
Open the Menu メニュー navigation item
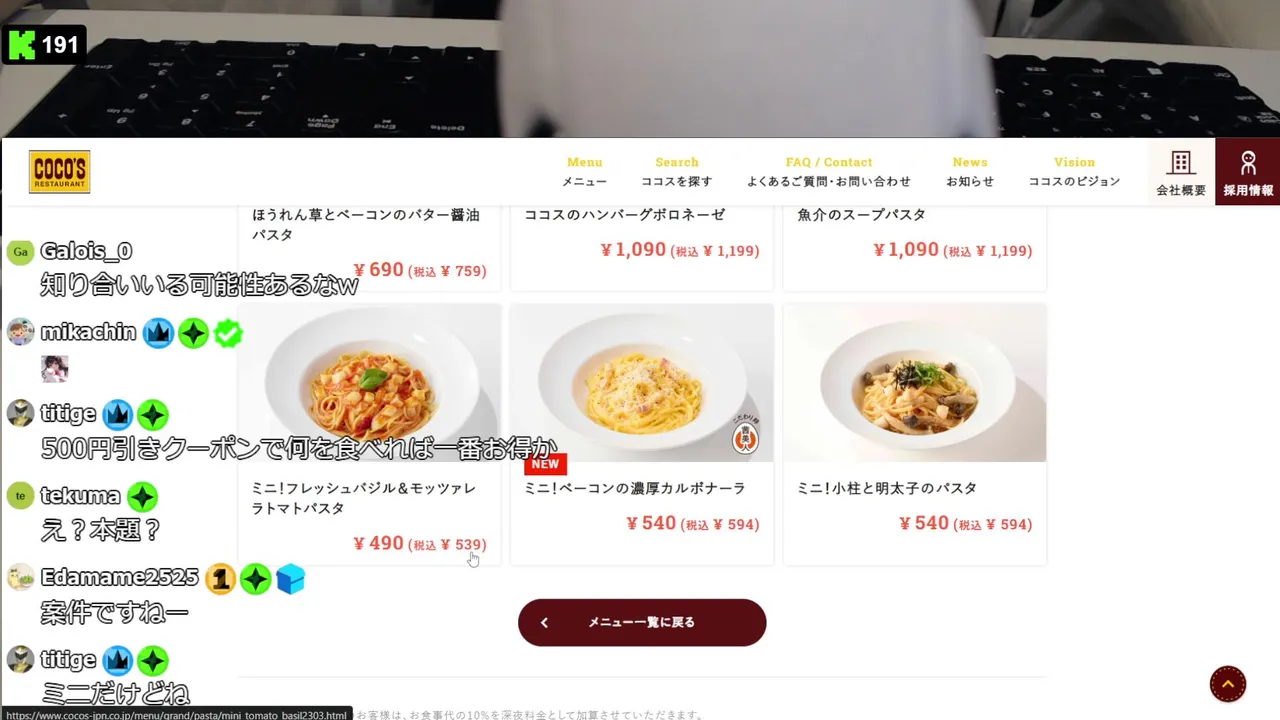pos(584,172)
